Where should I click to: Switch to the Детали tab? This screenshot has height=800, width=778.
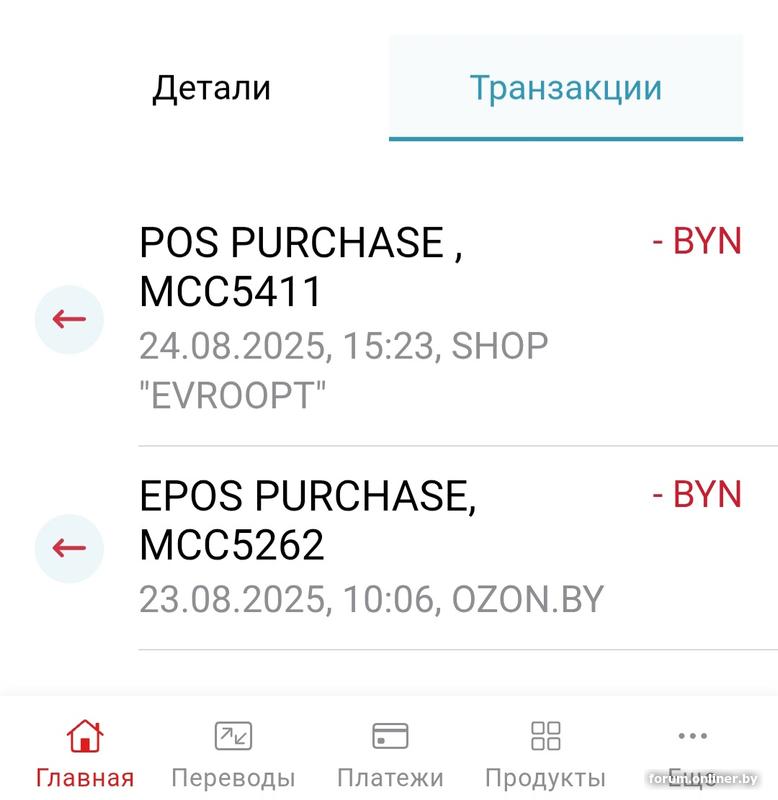click(x=211, y=88)
